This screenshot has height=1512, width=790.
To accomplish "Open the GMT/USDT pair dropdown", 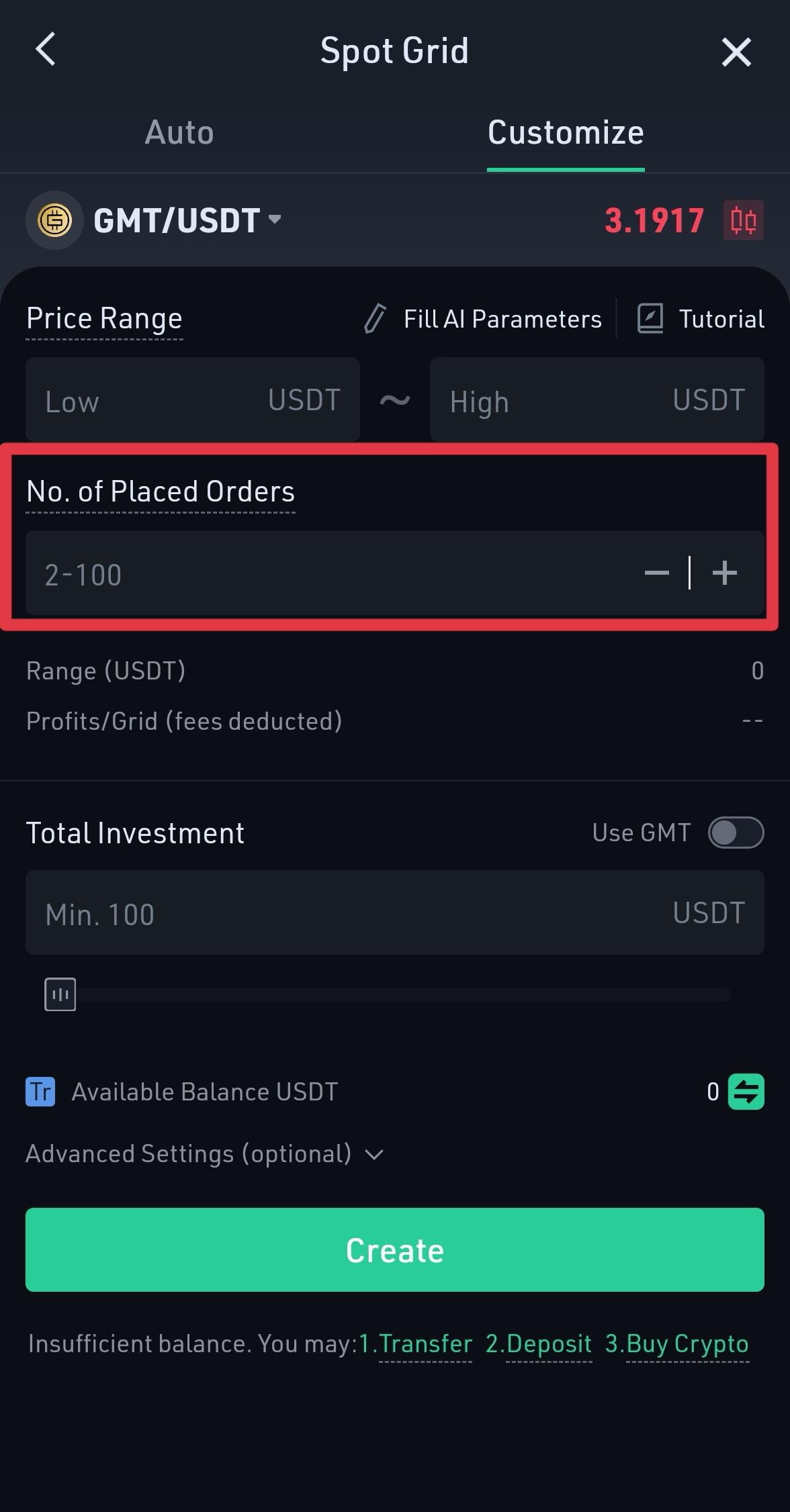I will tap(187, 220).
